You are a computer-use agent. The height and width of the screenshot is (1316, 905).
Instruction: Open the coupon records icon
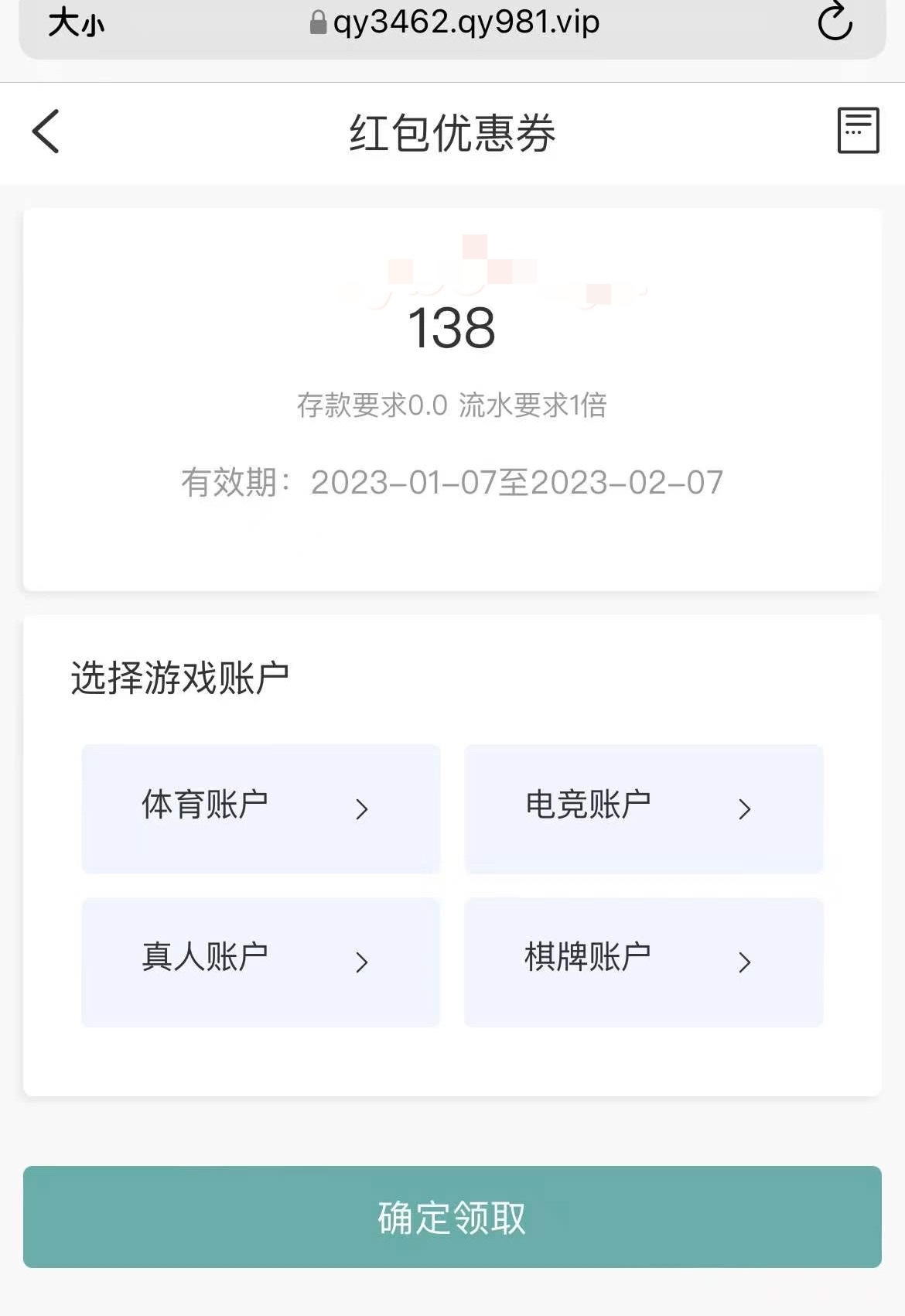(858, 131)
